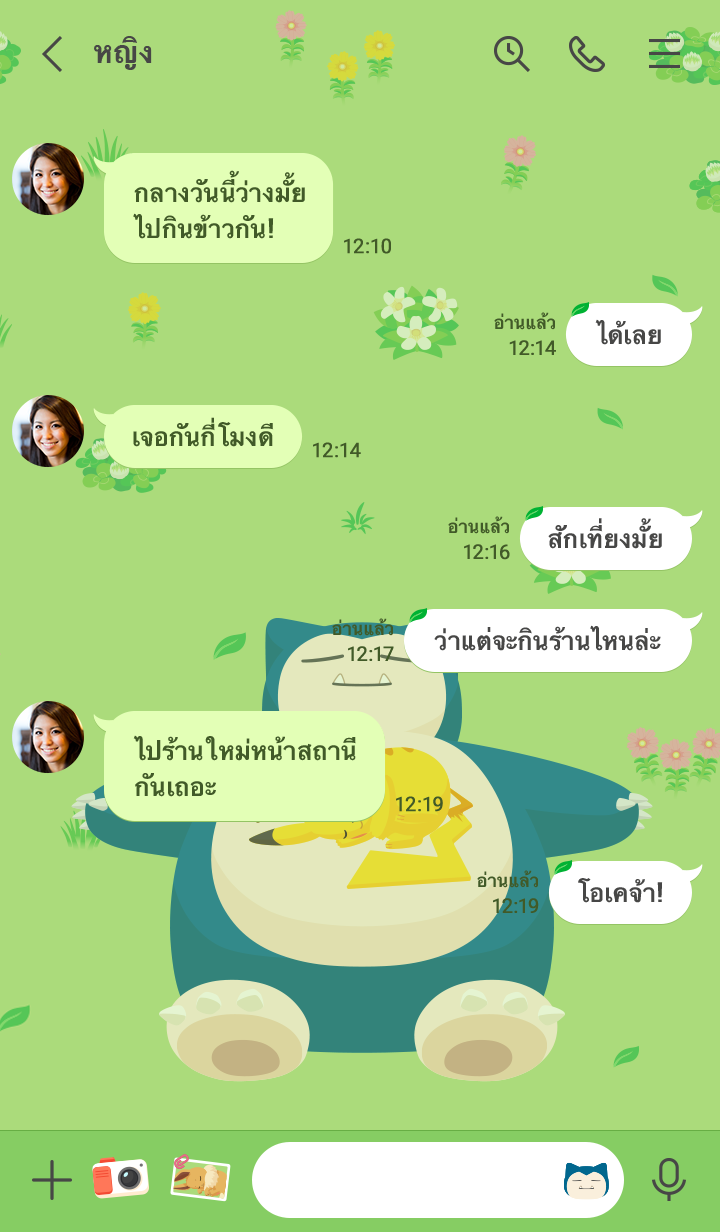720x1232 pixels.
Task: Record a voice message with the microphone
Action: (x=669, y=1180)
